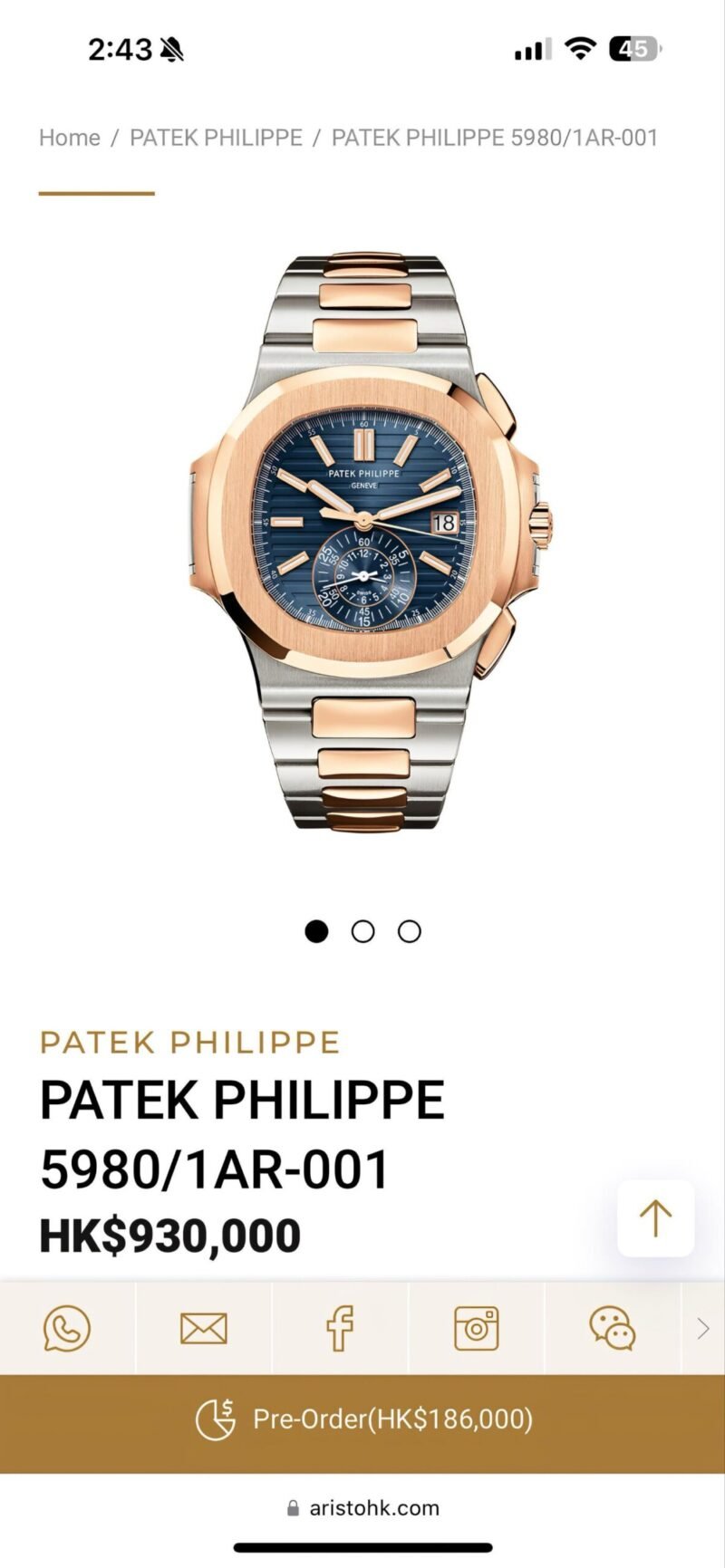
Task: Open the watch product image
Action: (x=362, y=544)
